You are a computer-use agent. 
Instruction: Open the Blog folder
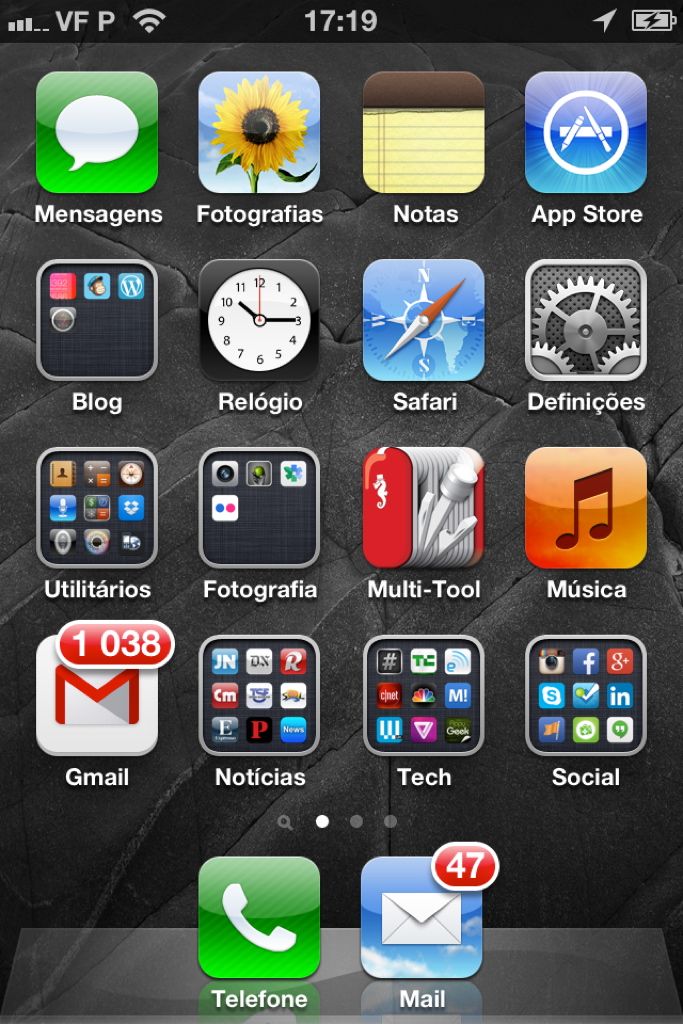tap(97, 320)
